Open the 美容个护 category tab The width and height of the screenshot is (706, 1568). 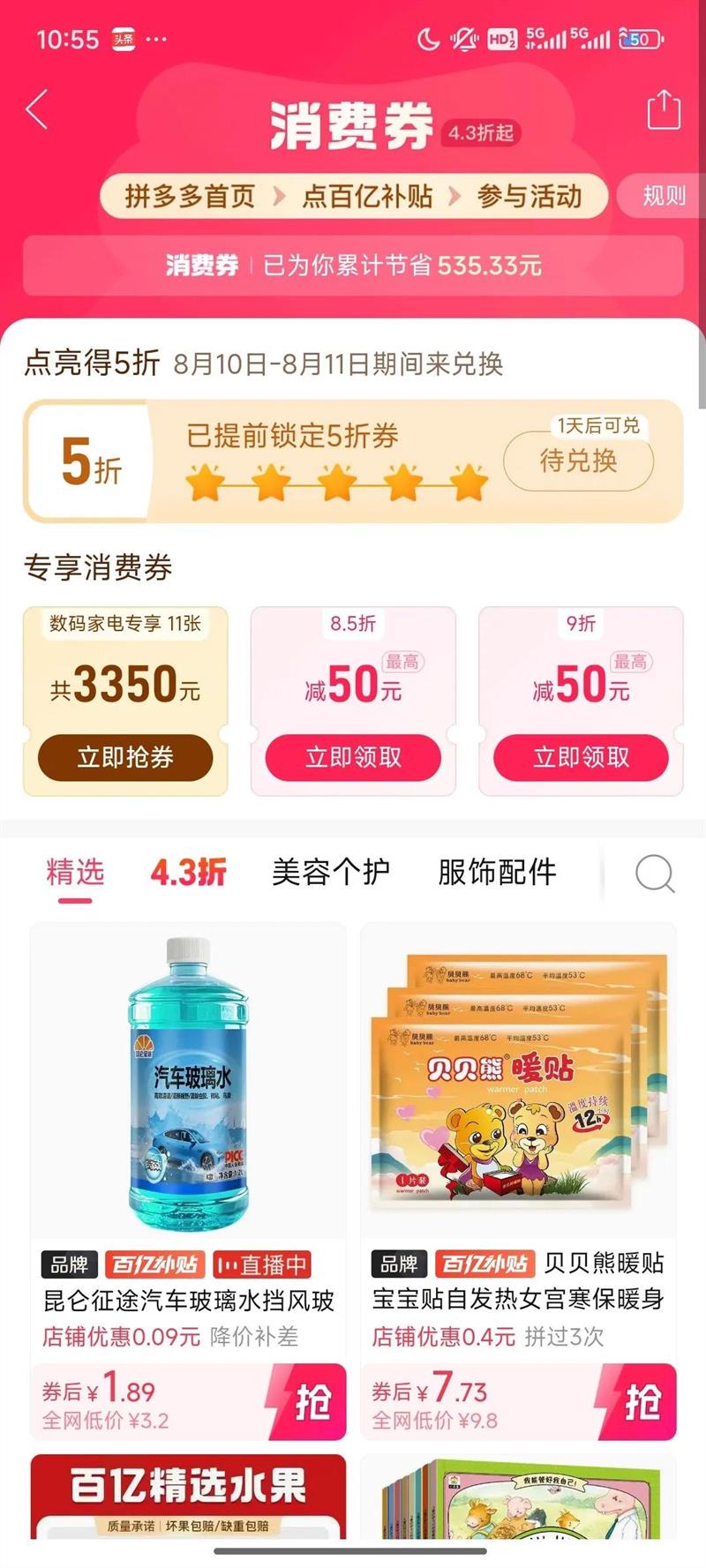(331, 873)
